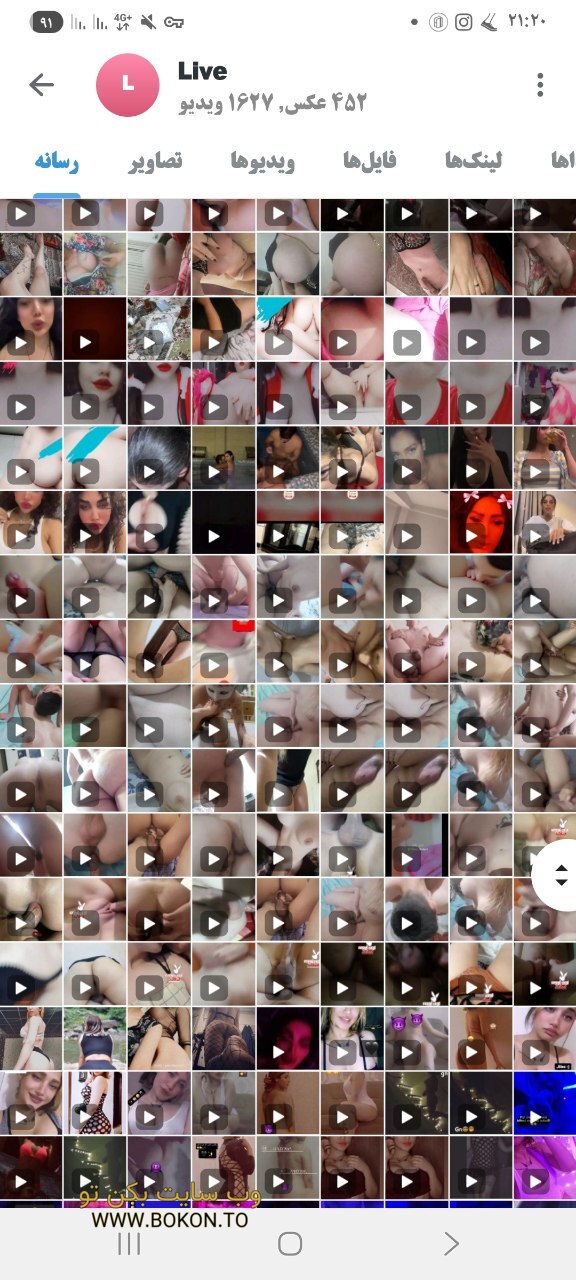Go back using the top-left arrow
Viewport: 576px width, 1280px height.
tap(41, 85)
